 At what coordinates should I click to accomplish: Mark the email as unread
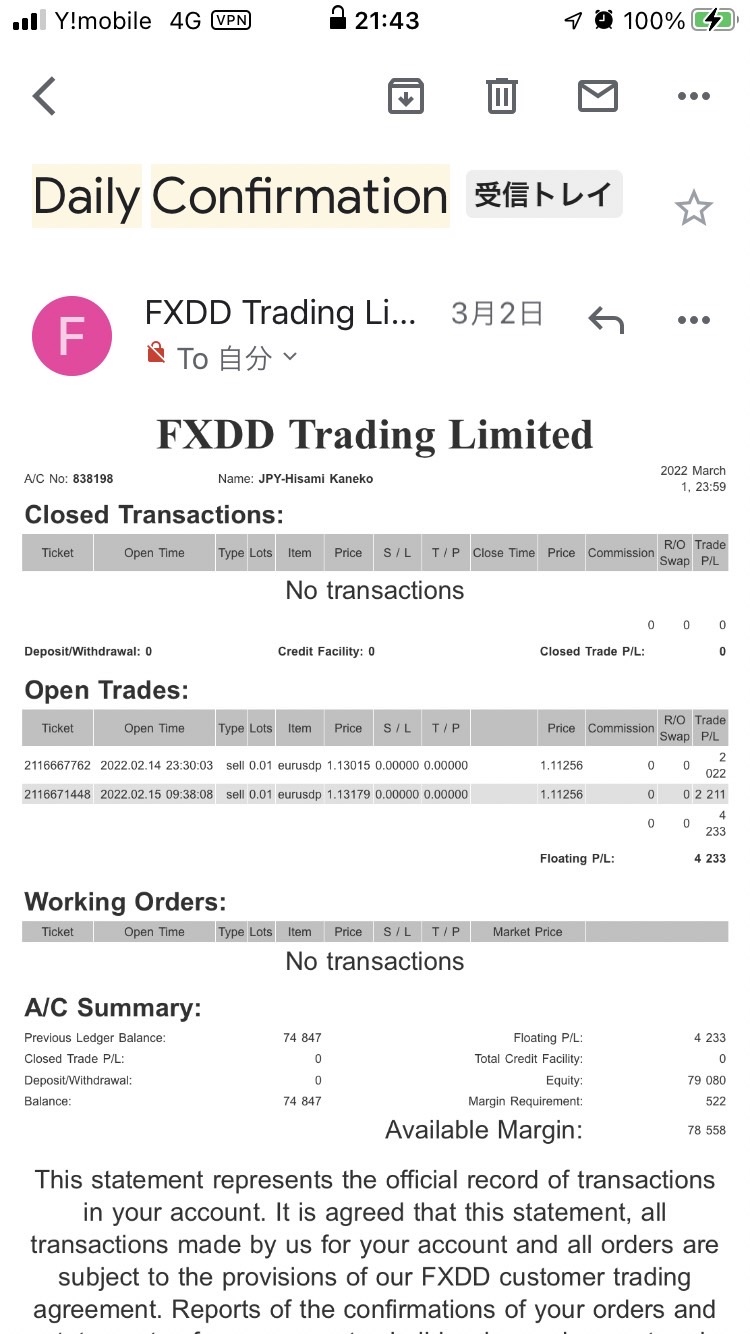[598, 96]
